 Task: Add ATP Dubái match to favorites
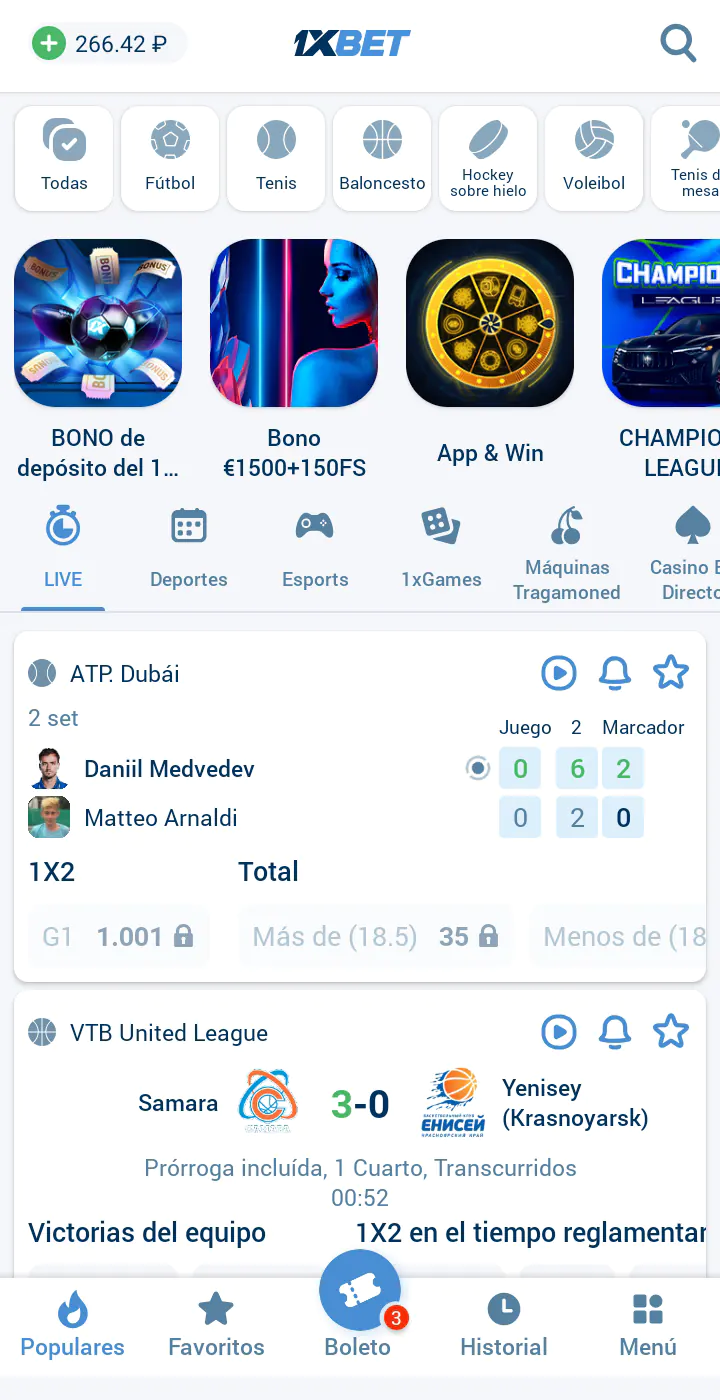coord(671,673)
